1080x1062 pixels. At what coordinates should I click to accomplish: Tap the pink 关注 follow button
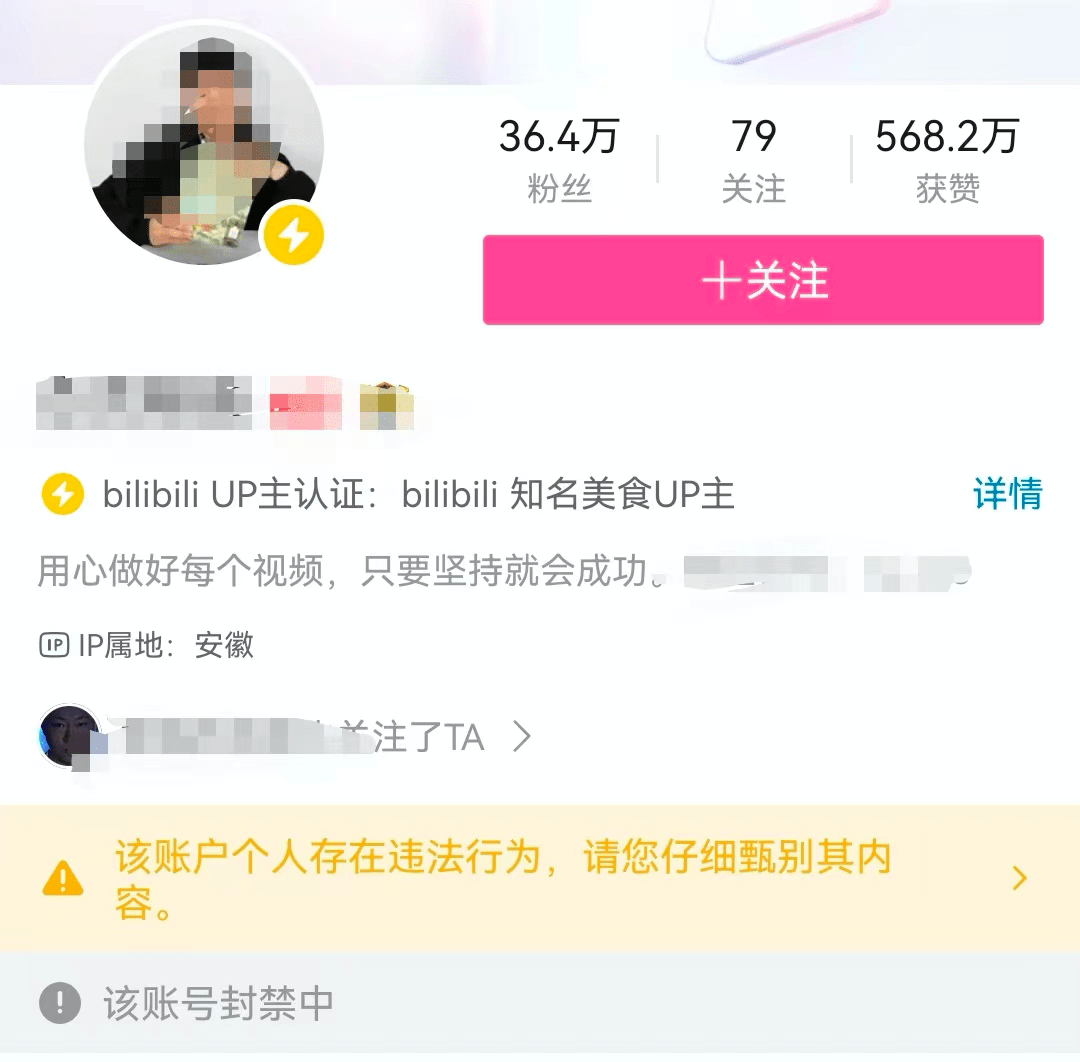(x=763, y=280)
